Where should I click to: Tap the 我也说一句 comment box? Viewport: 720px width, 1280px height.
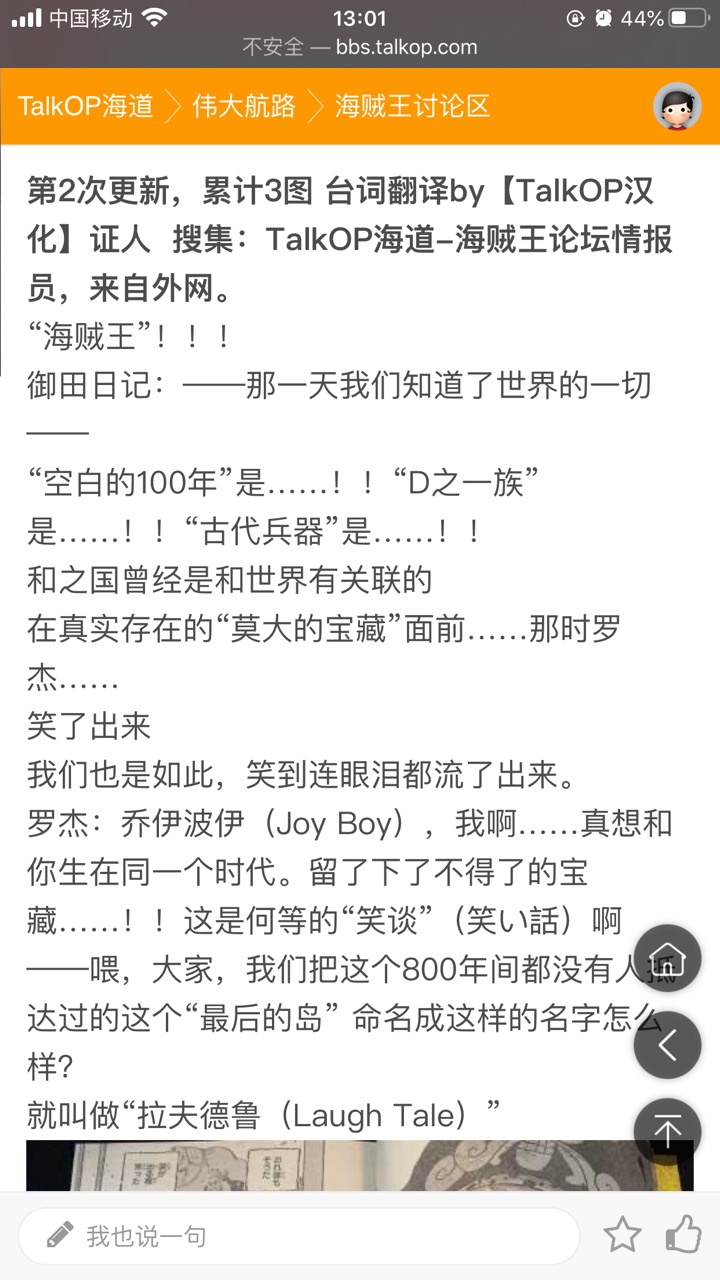pos(300,1236)
